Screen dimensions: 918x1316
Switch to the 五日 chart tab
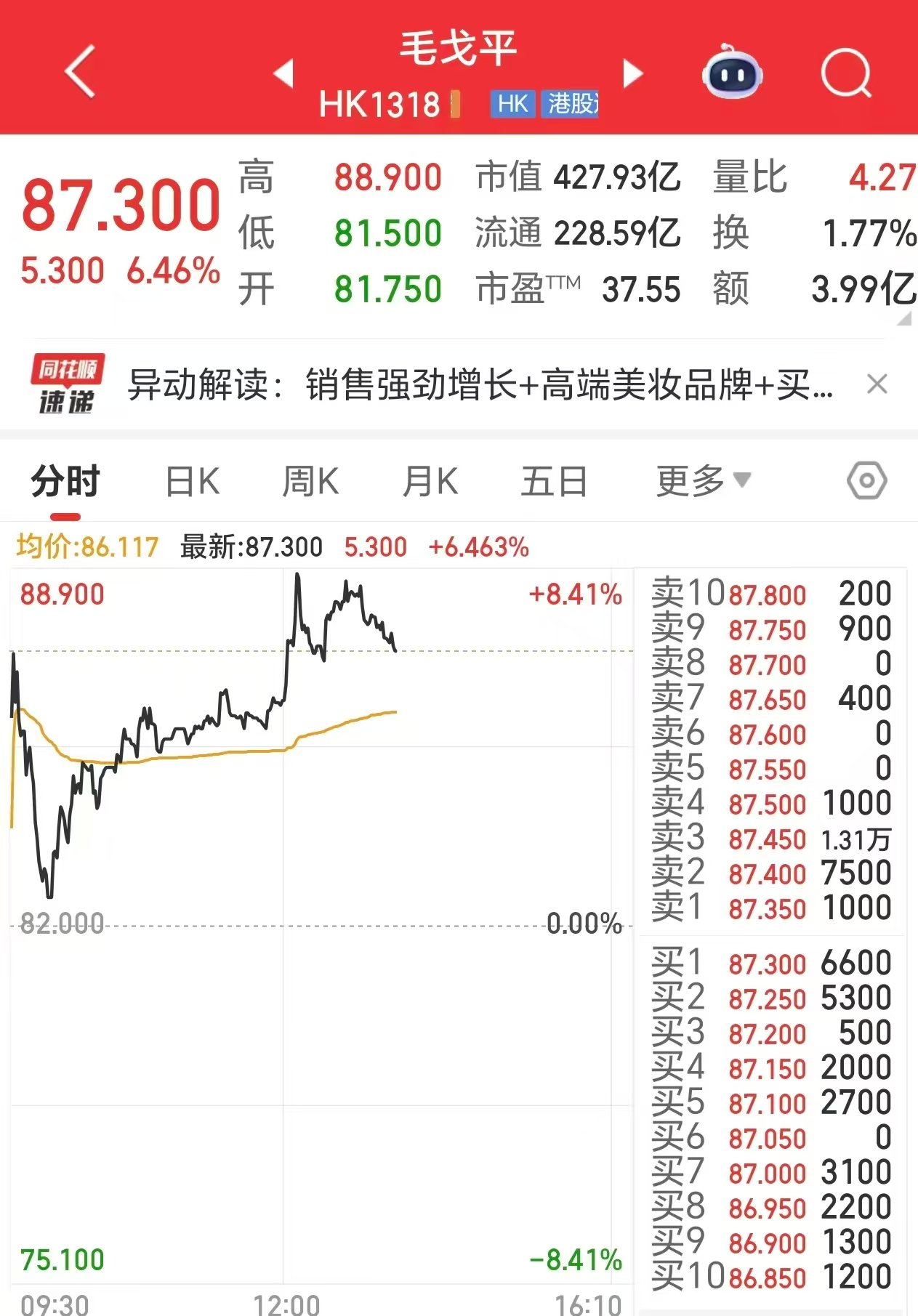tap(554, 481)
